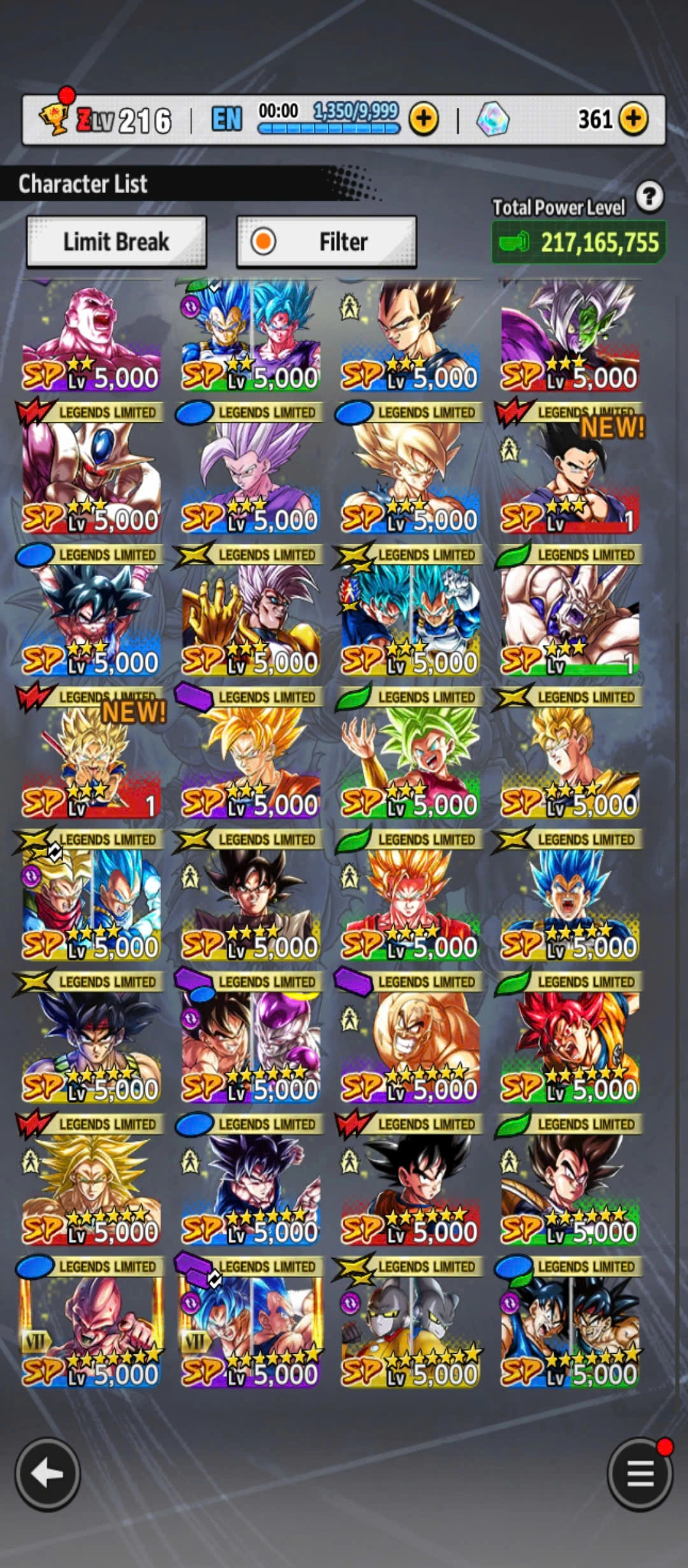Go back with the arrow button
Image resolution: width=688 pixels, height=1568 pixels.
click(48, 1474)
